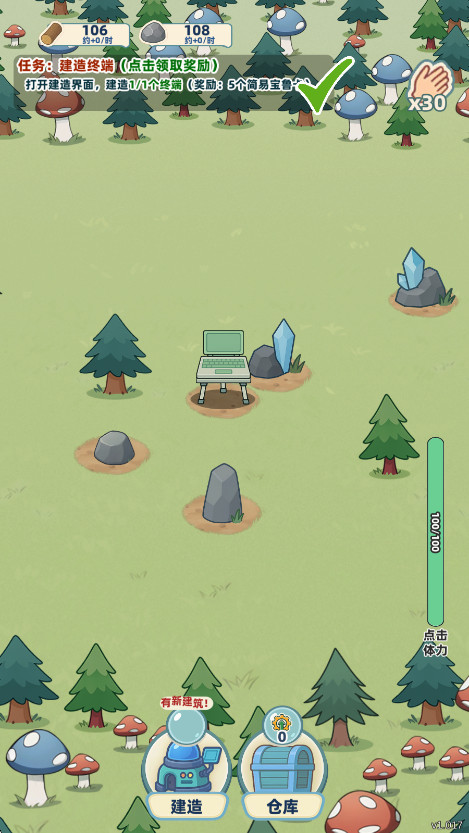
Task: Chop the dark pine tree beside the terminal
Action: 115,354
